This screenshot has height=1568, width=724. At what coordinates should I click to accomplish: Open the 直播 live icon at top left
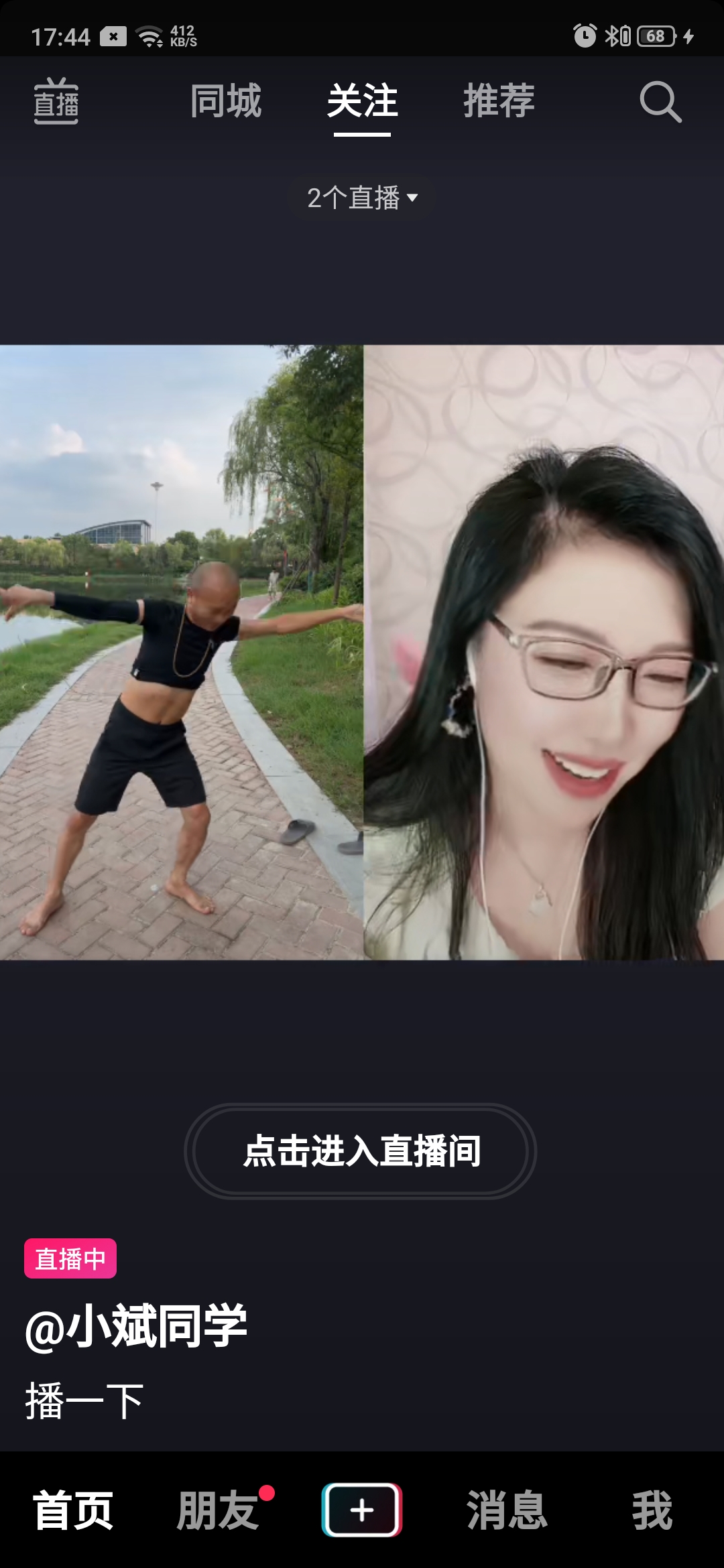(x=56, y=101)
